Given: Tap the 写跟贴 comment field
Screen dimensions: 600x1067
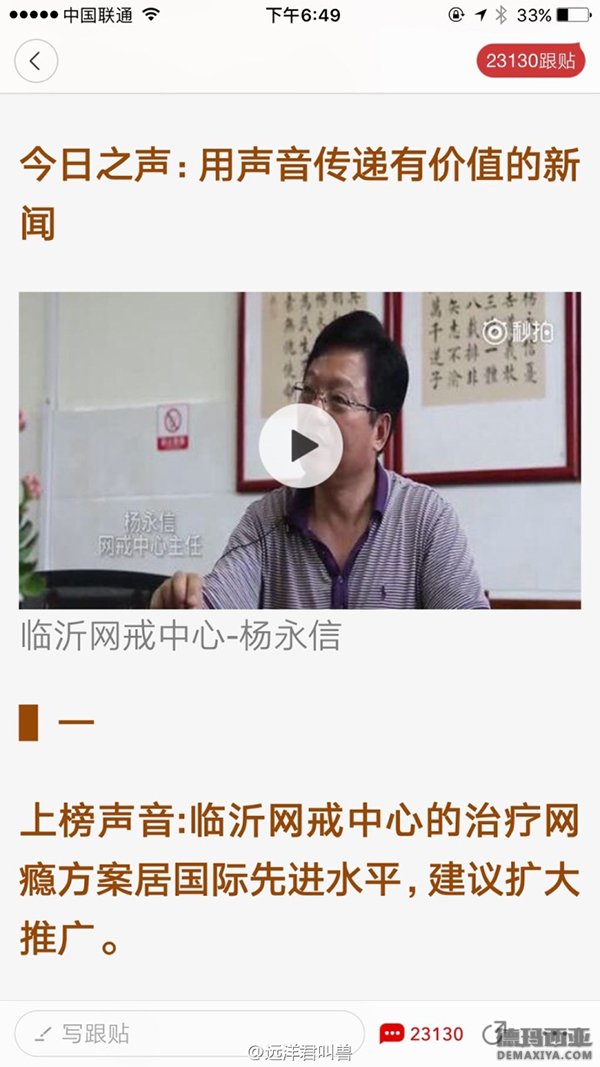Looking at the screenshot, I should pyautogui.click(x=190, y=1033).
